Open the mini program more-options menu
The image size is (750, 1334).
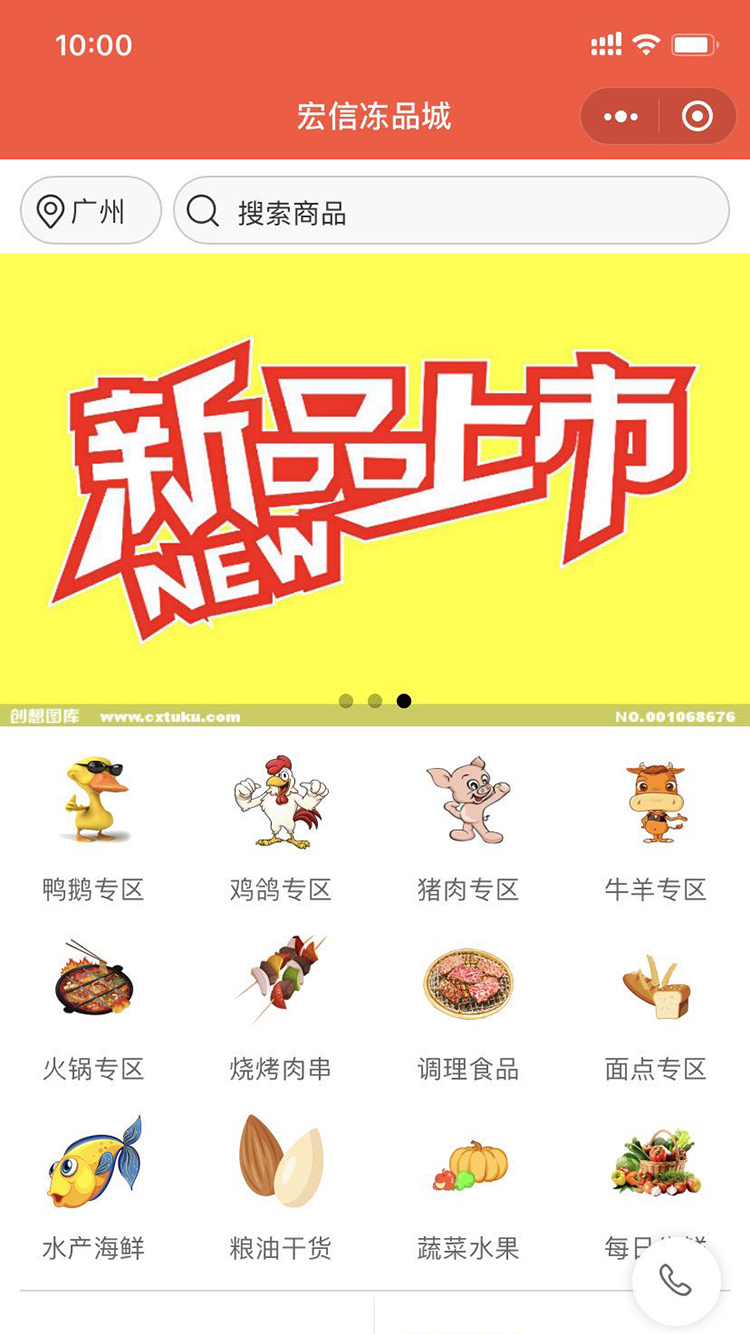click(620, 117)
